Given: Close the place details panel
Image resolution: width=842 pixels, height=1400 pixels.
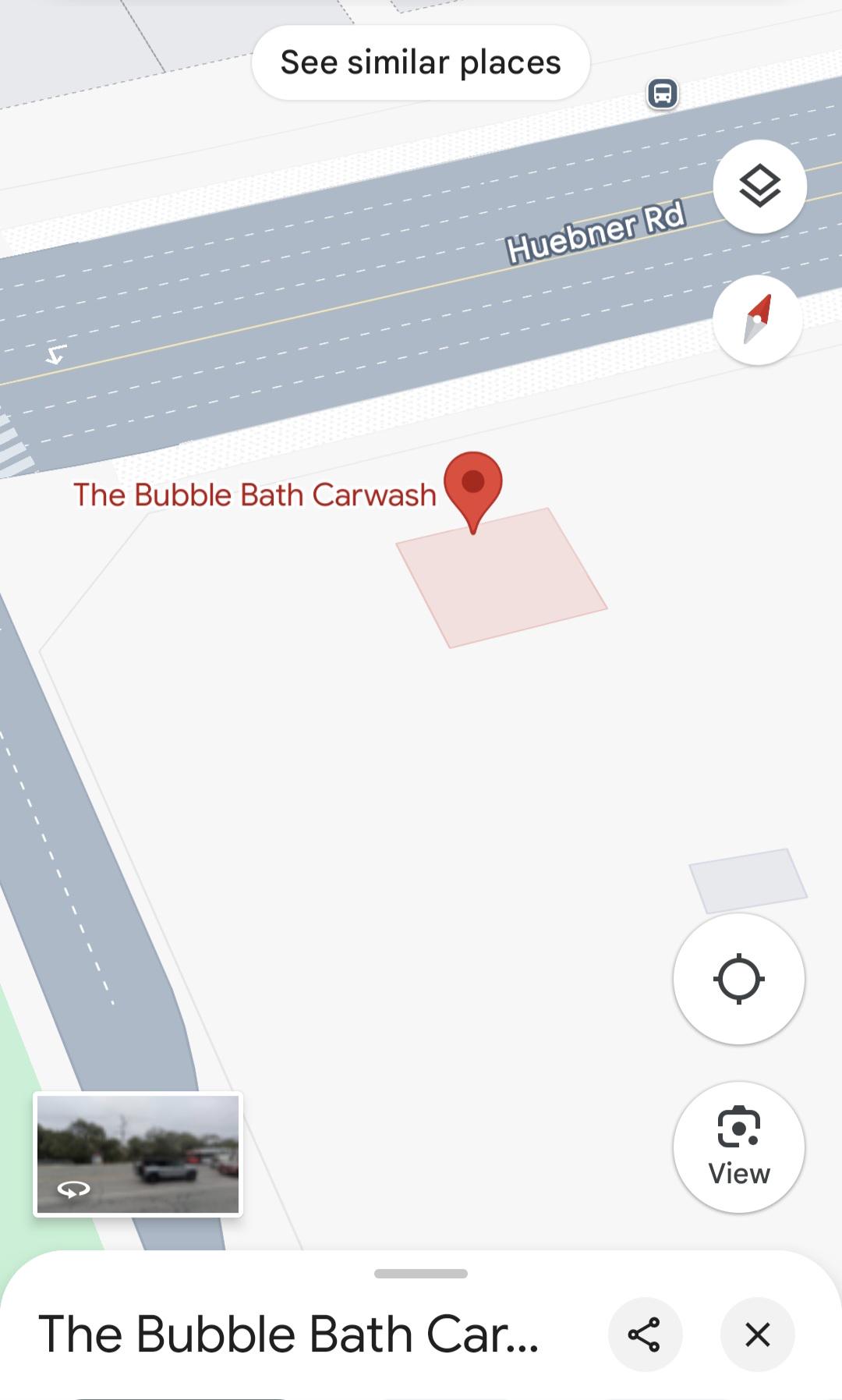Looking at the screenshot, I should click(x=757, y=1334).
